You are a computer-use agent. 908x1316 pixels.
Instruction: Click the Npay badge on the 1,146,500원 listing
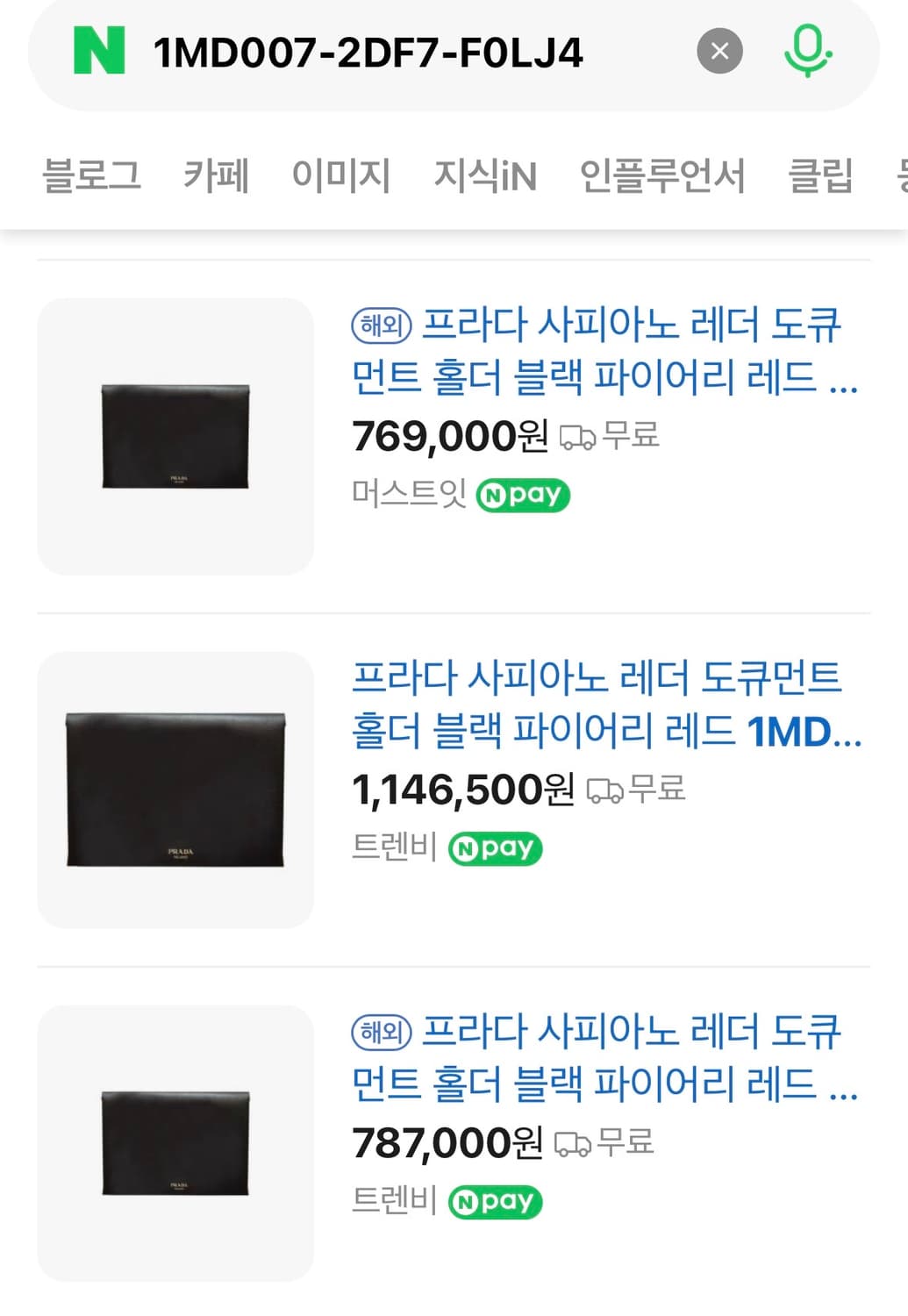point(495,848)
